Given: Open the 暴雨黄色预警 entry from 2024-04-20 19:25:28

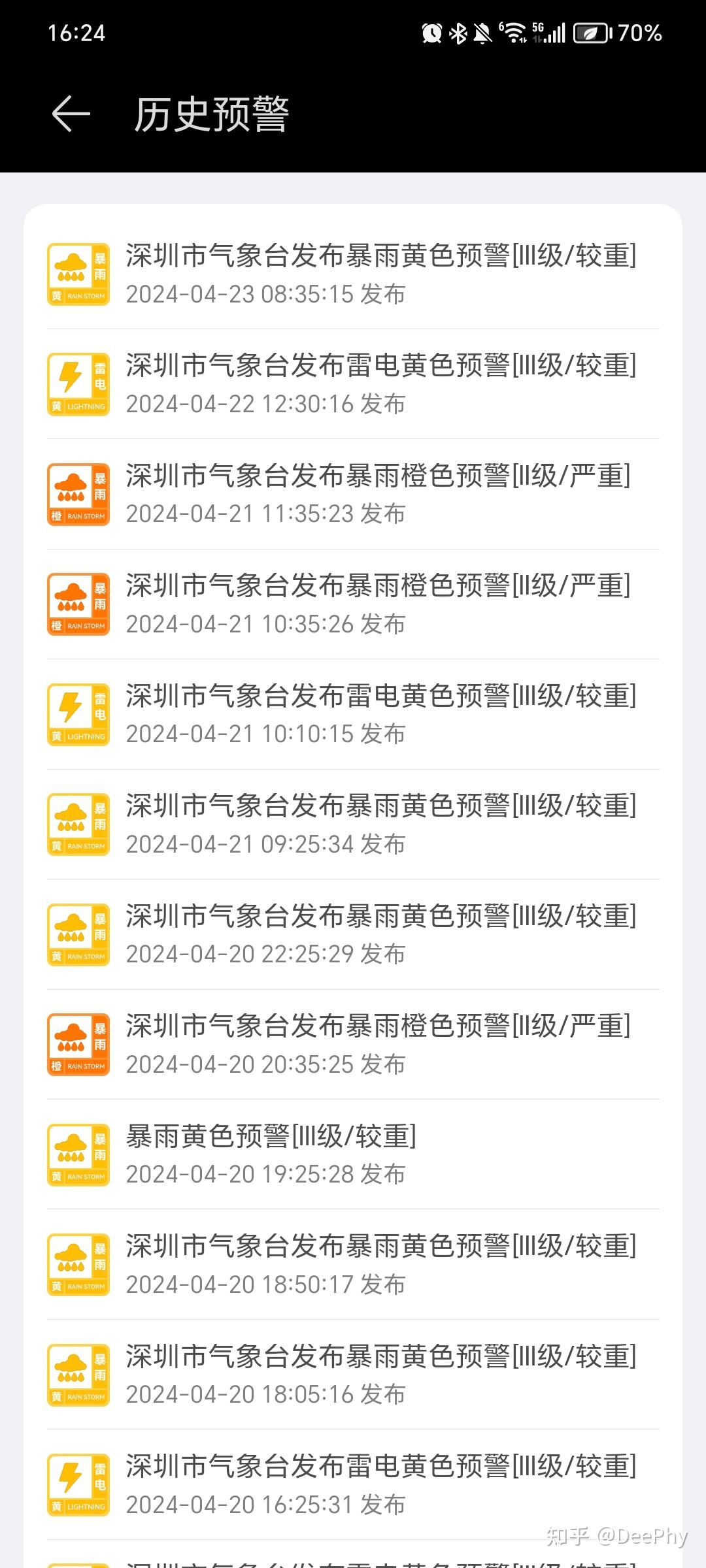Looking at the screenshot, I should [353, 1154].
